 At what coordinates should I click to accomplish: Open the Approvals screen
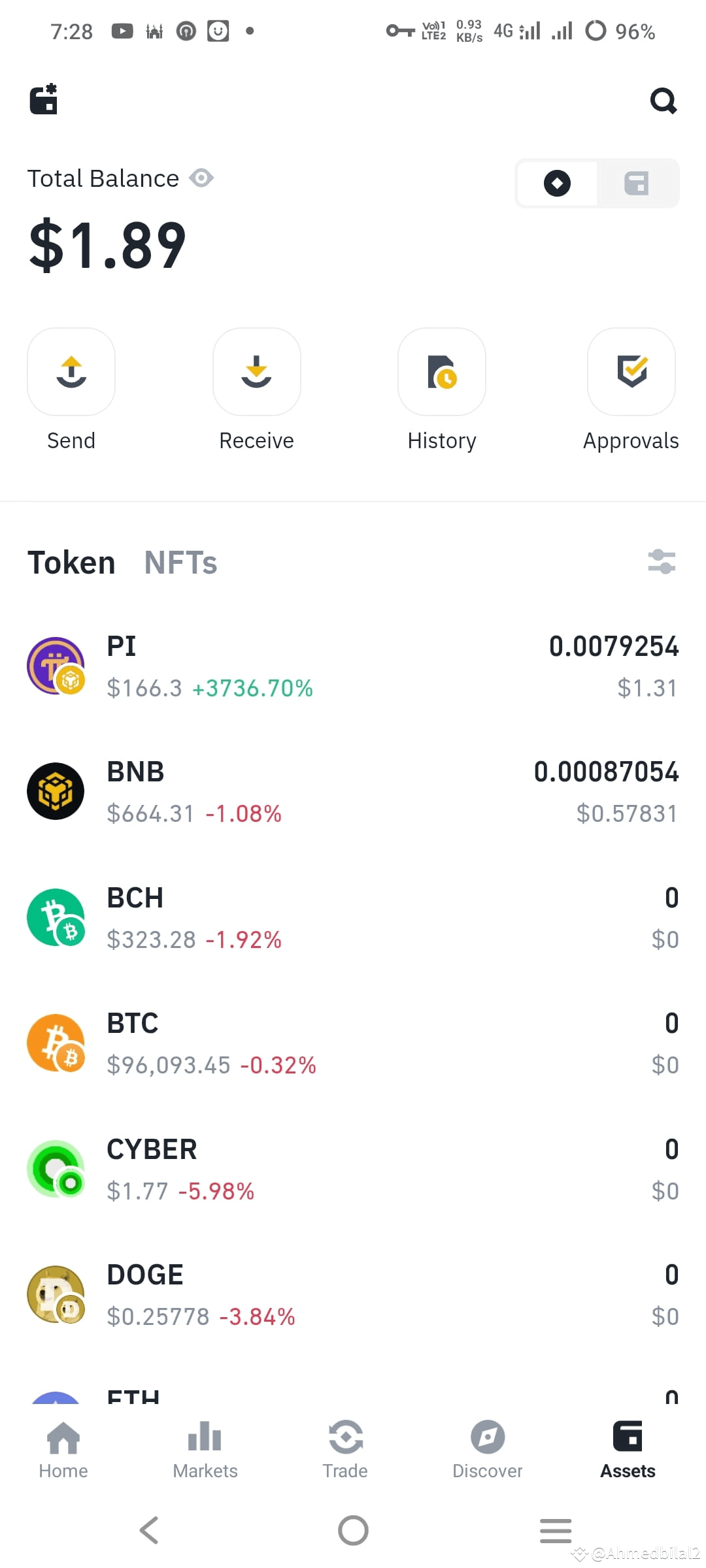pos(631,372)
